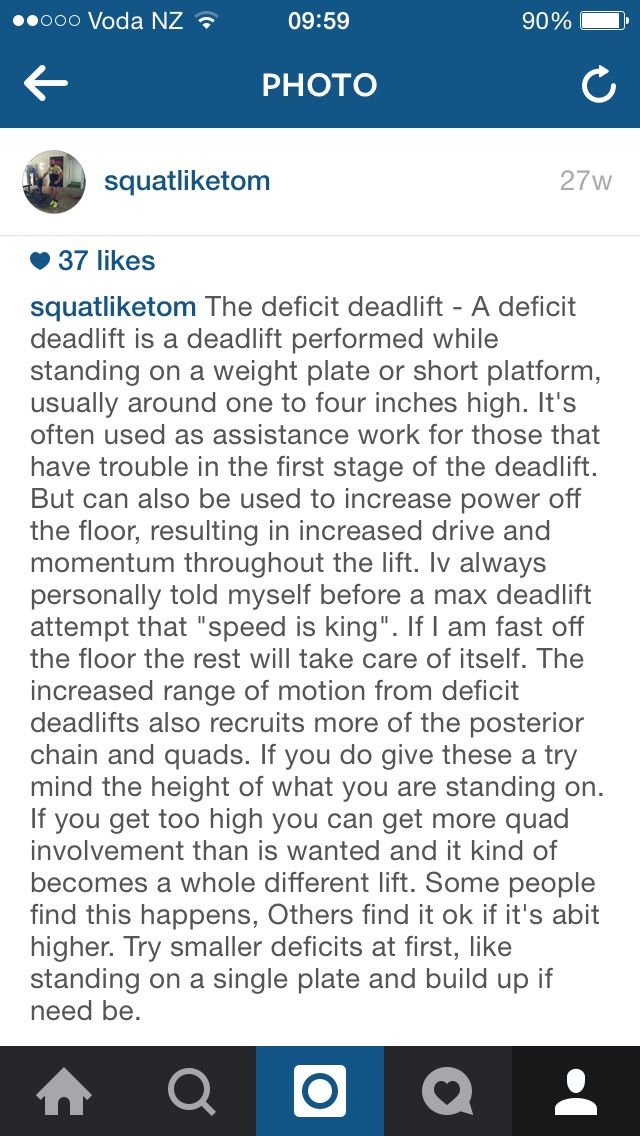Open the camera tab

coord(320,1091)
